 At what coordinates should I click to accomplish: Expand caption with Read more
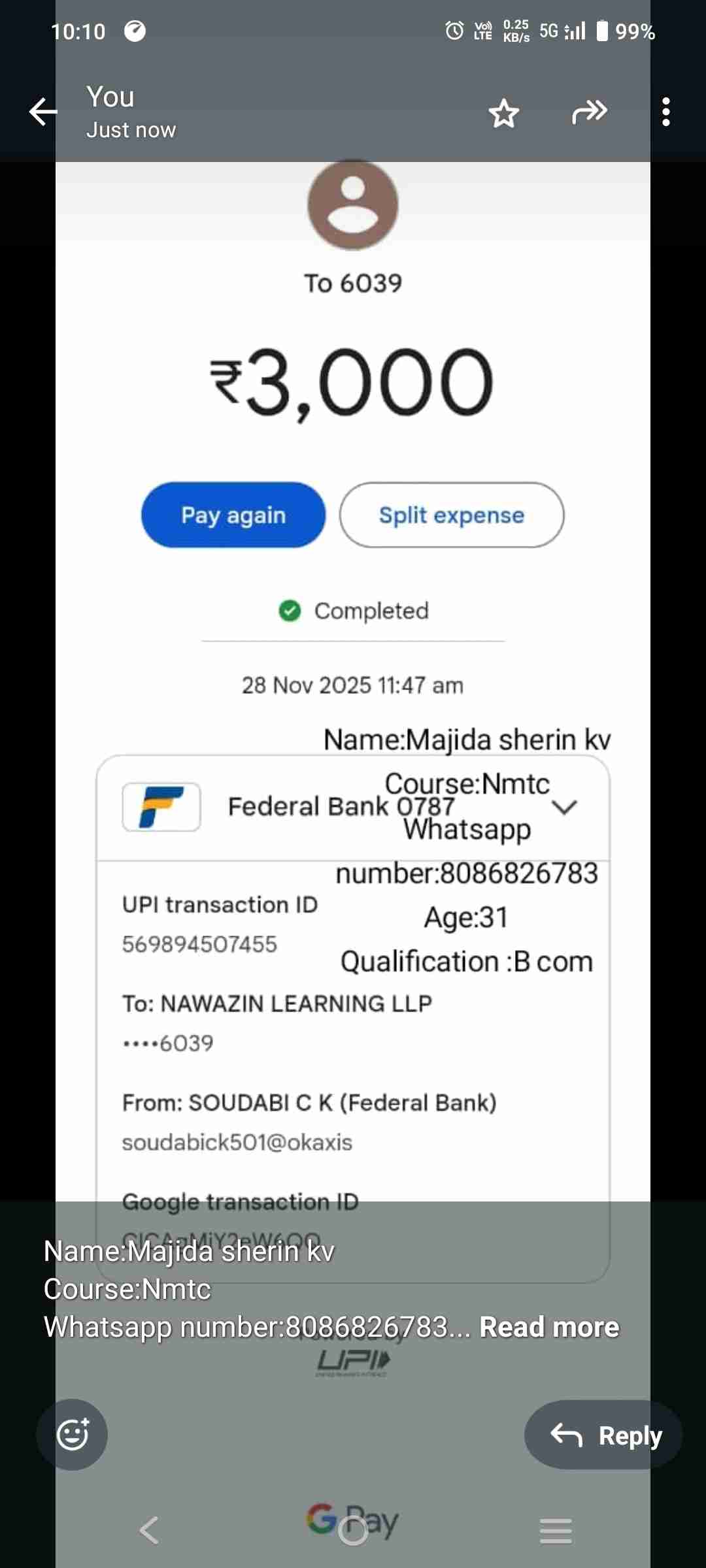pos(549,1327)
